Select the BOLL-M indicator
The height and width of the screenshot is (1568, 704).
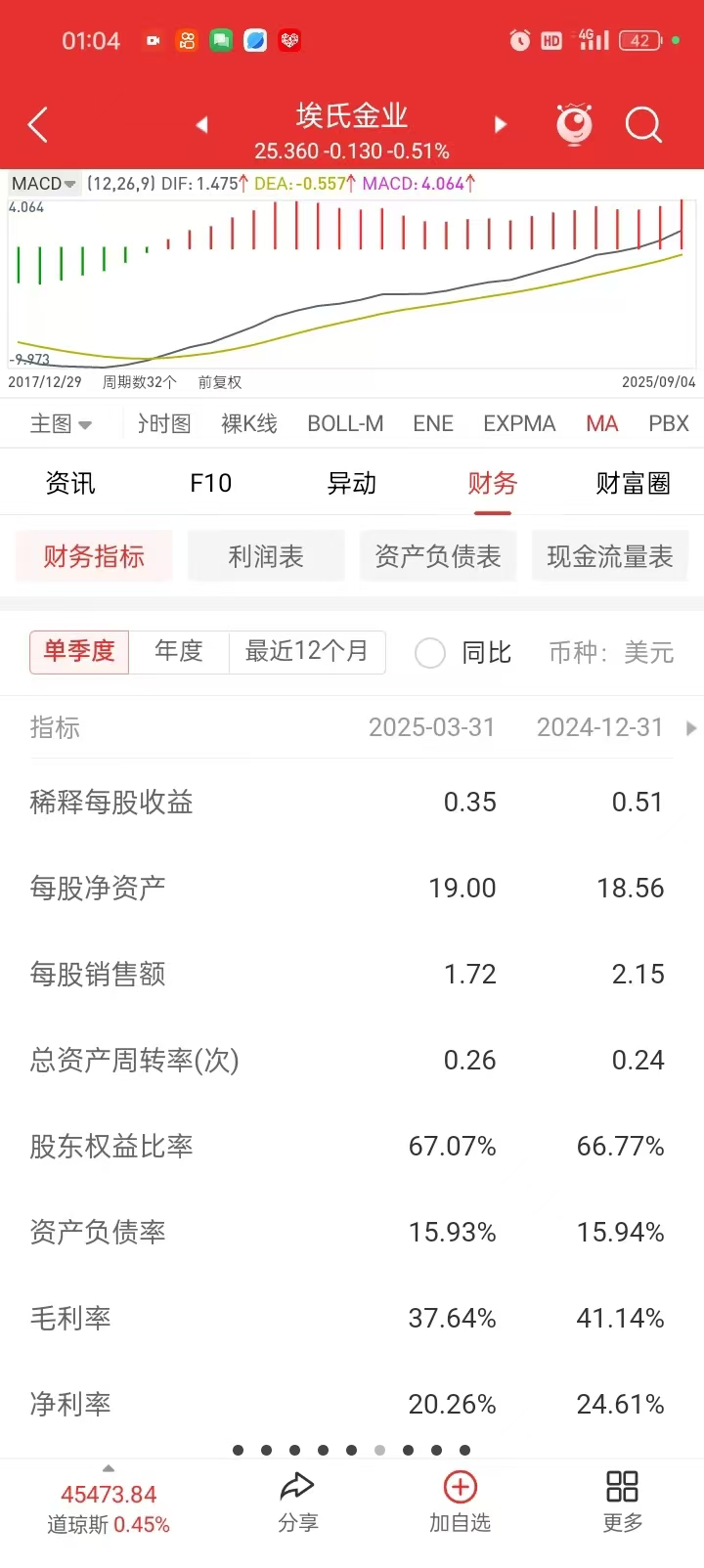pyautogui.click(x=345, y=424)
